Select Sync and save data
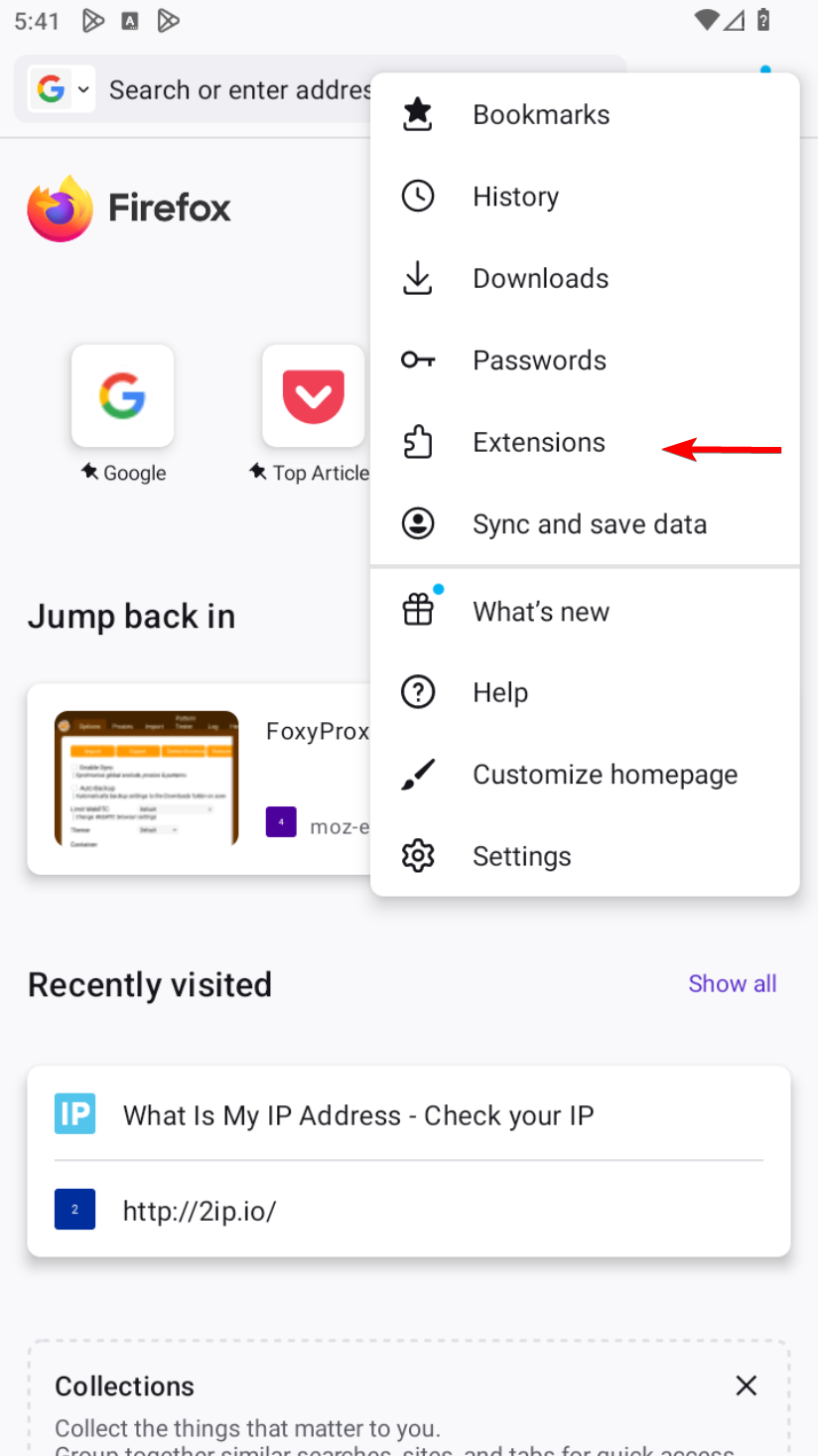Viewport: 818px width, 1456px height. point(585,523)
